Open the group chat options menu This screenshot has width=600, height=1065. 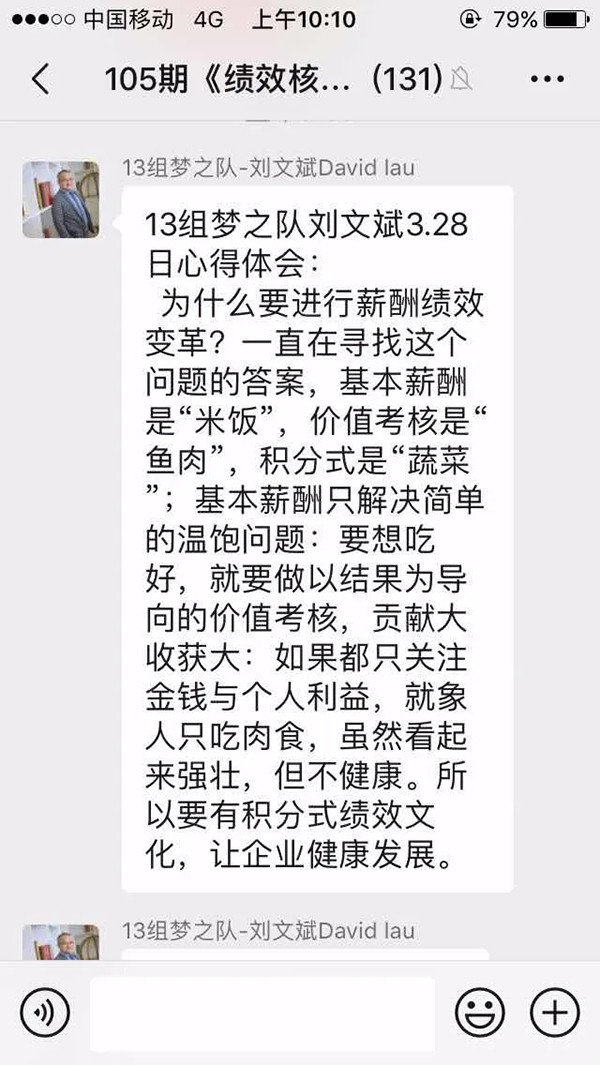pyautogui.click(x=547, y=79)
